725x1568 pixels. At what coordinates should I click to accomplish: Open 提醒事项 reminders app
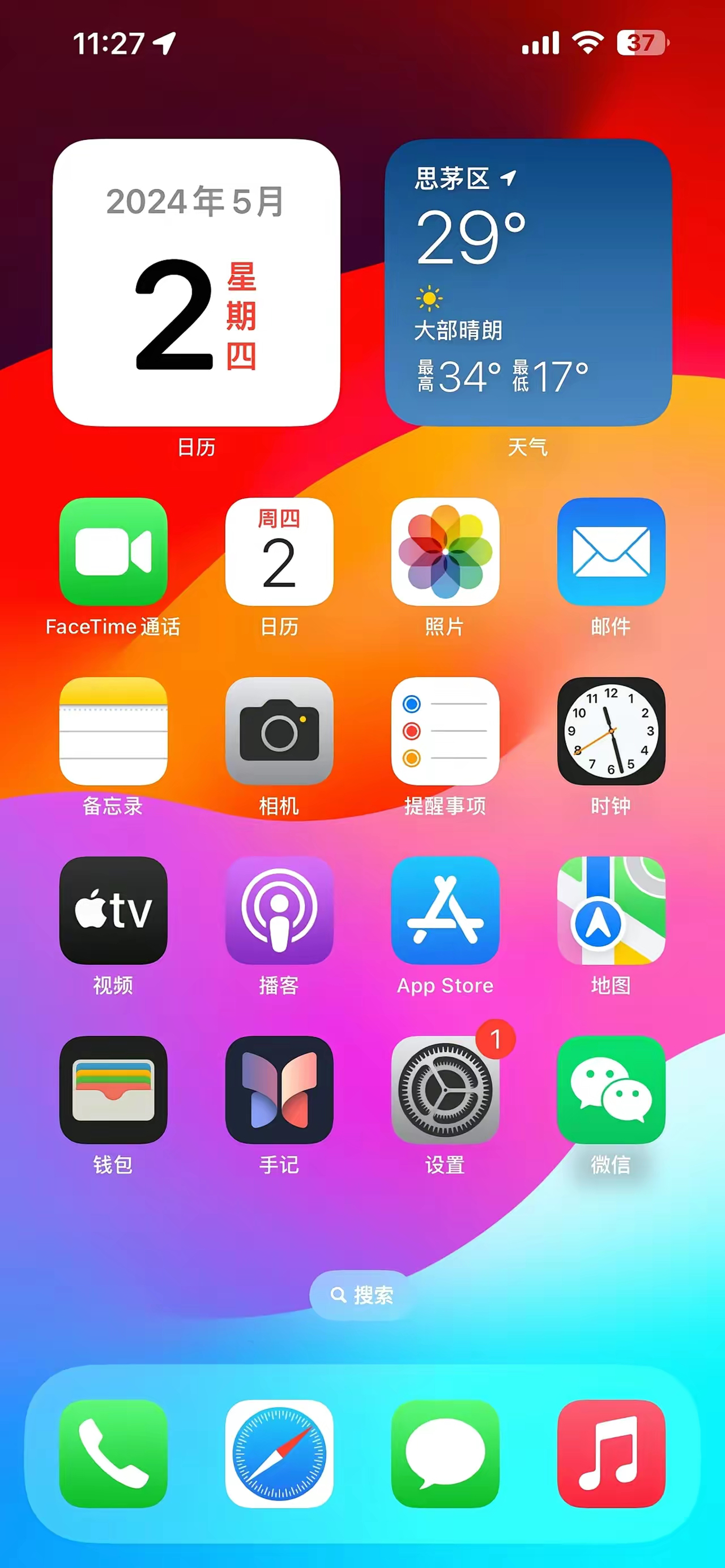coord(445,730)
